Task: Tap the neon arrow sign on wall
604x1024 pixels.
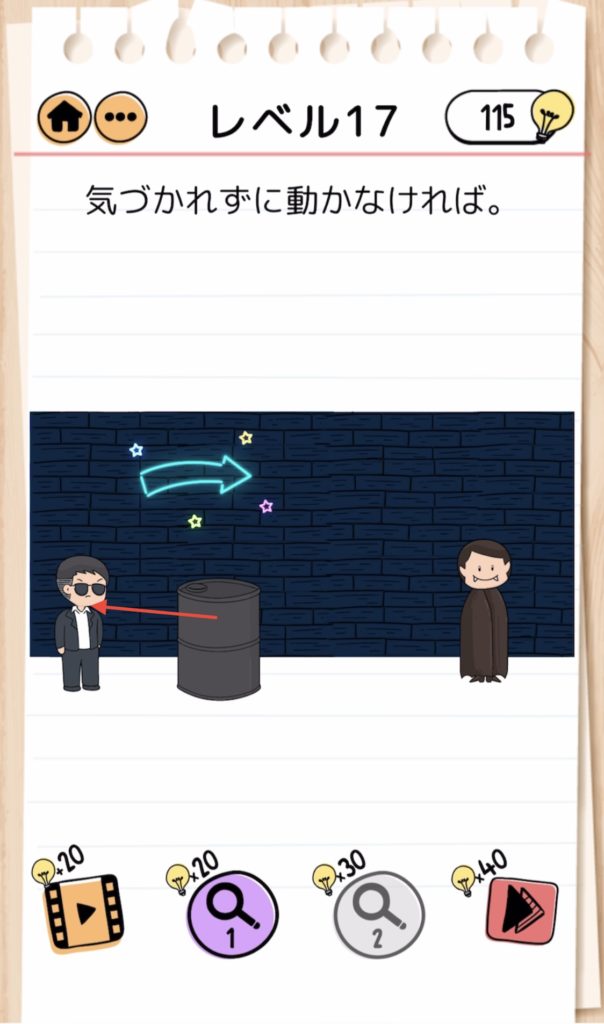Action: (195, 477)
